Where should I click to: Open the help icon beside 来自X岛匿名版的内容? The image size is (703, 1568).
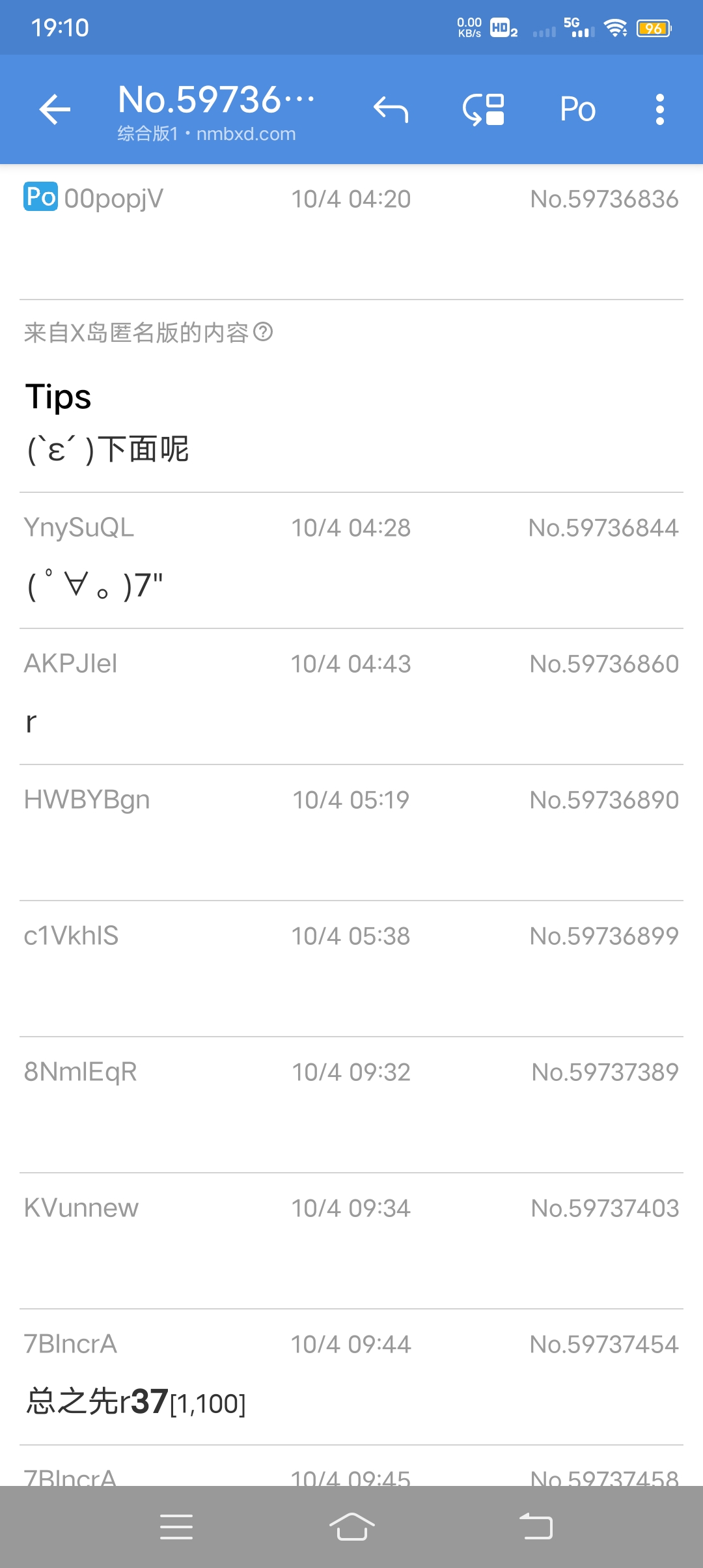tap(263, 332)
